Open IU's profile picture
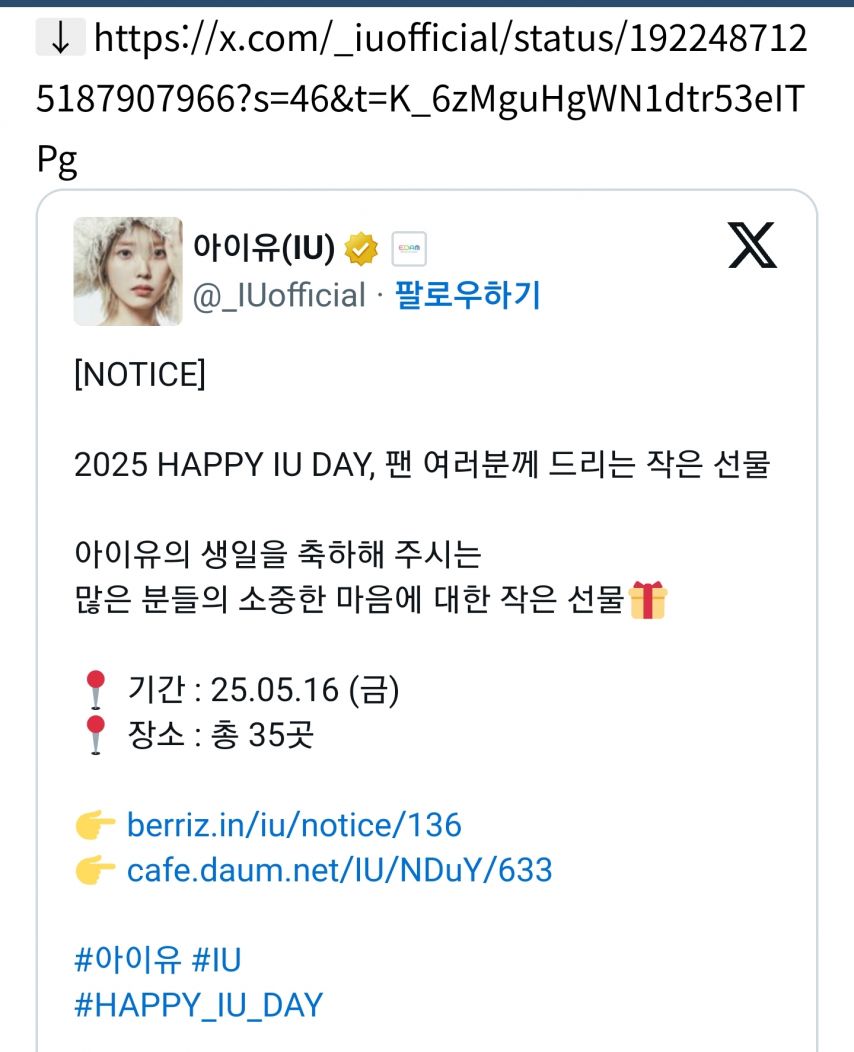 tap(128, 271)
